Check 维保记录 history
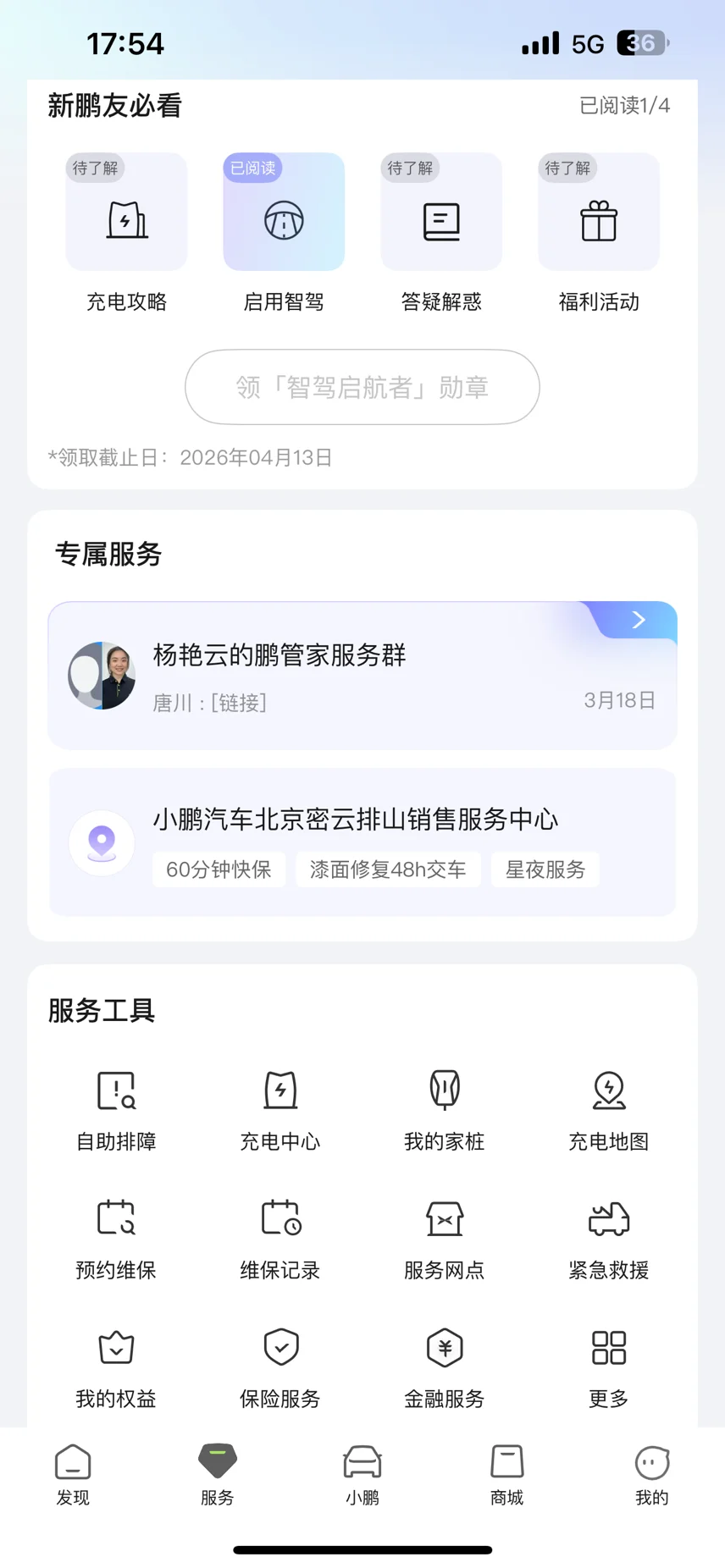 [x=280, y=1237]
